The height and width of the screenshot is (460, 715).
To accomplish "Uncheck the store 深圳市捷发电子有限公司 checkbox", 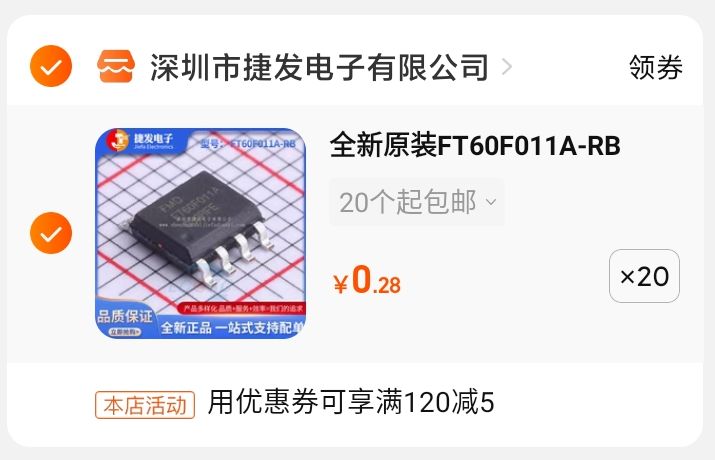I will pos(50,67).
